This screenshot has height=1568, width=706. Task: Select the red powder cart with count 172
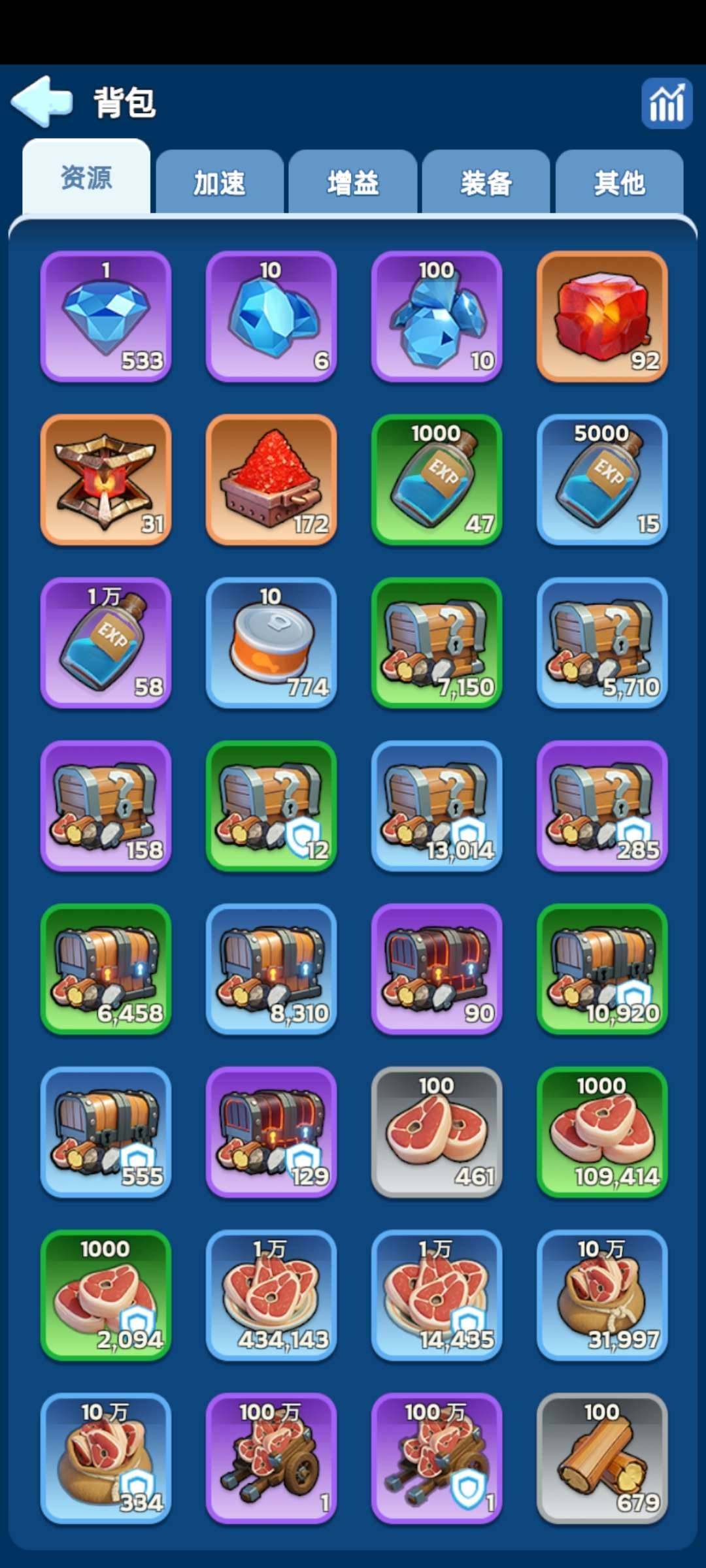pos(271,480)
